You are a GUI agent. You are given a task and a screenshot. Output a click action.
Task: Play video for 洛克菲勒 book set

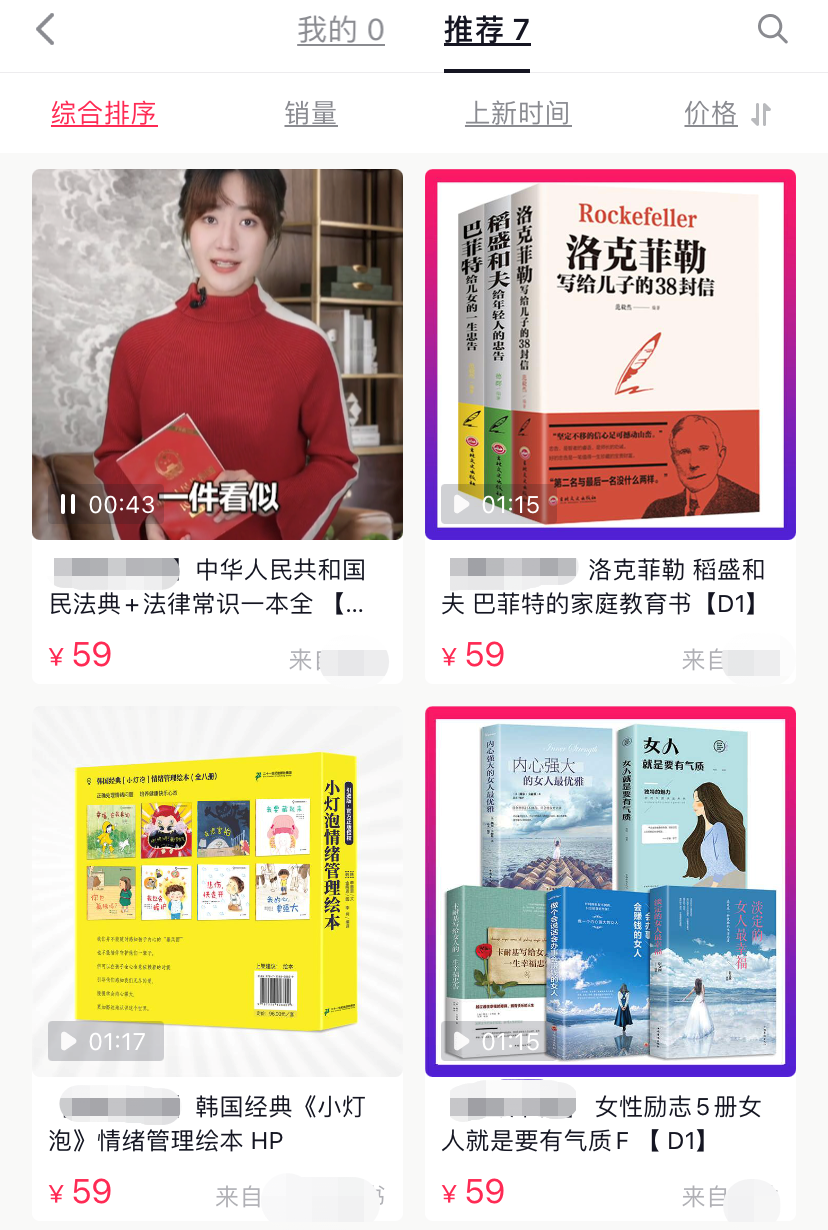pos(462,504)
